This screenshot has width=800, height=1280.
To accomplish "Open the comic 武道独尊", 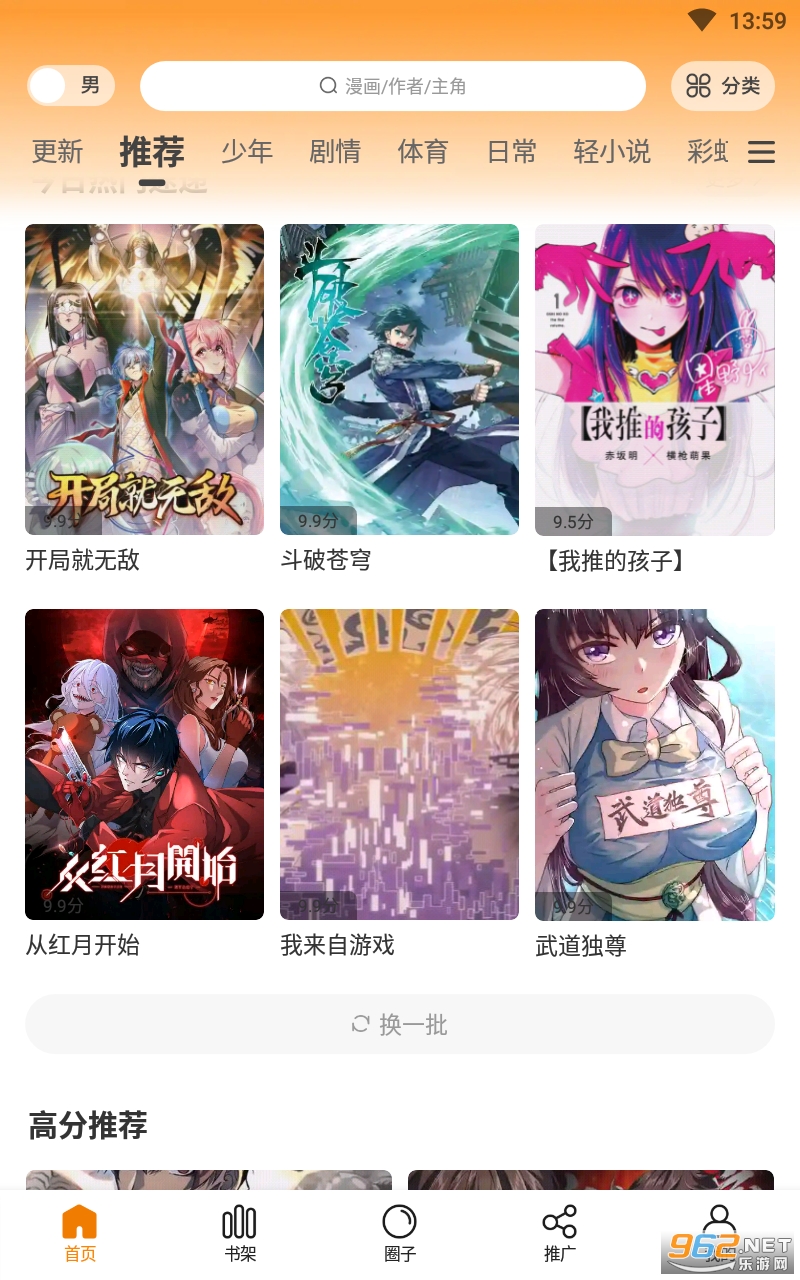I will tap(655, 765).
